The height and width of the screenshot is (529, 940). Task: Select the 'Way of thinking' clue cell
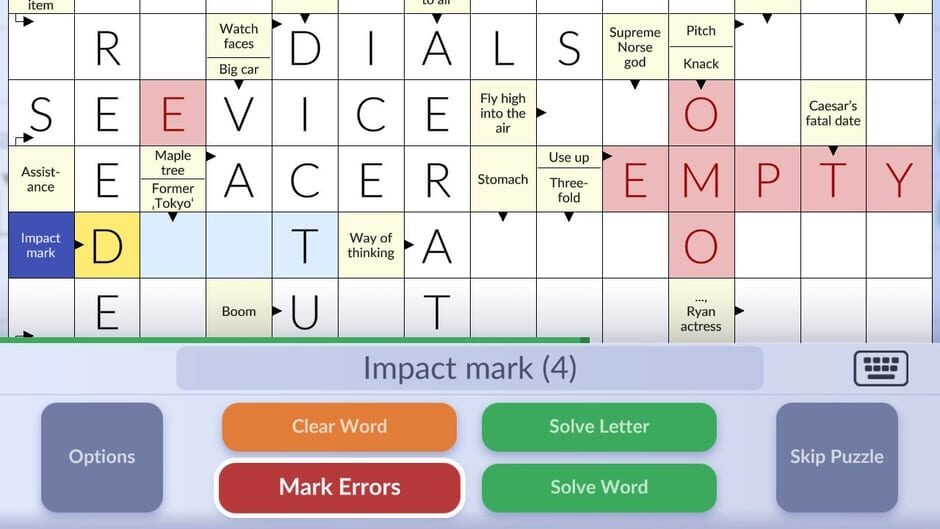click(x=371, y=245)
